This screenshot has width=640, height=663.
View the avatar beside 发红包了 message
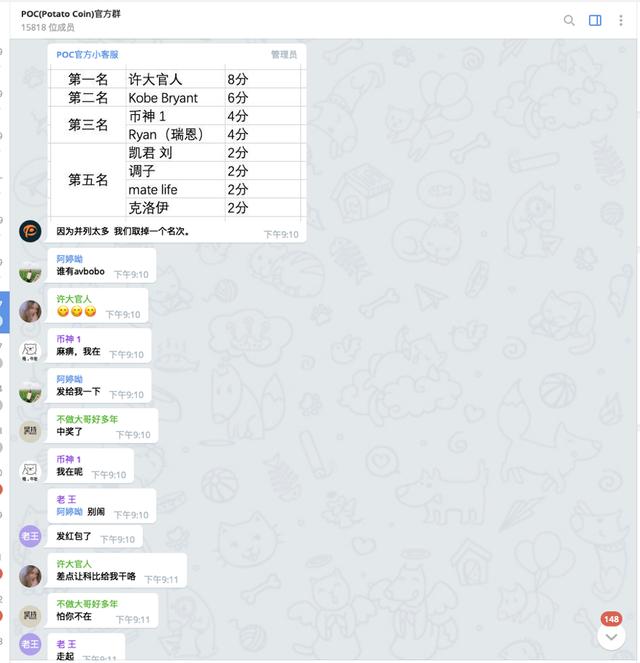(x=31, y=536)
